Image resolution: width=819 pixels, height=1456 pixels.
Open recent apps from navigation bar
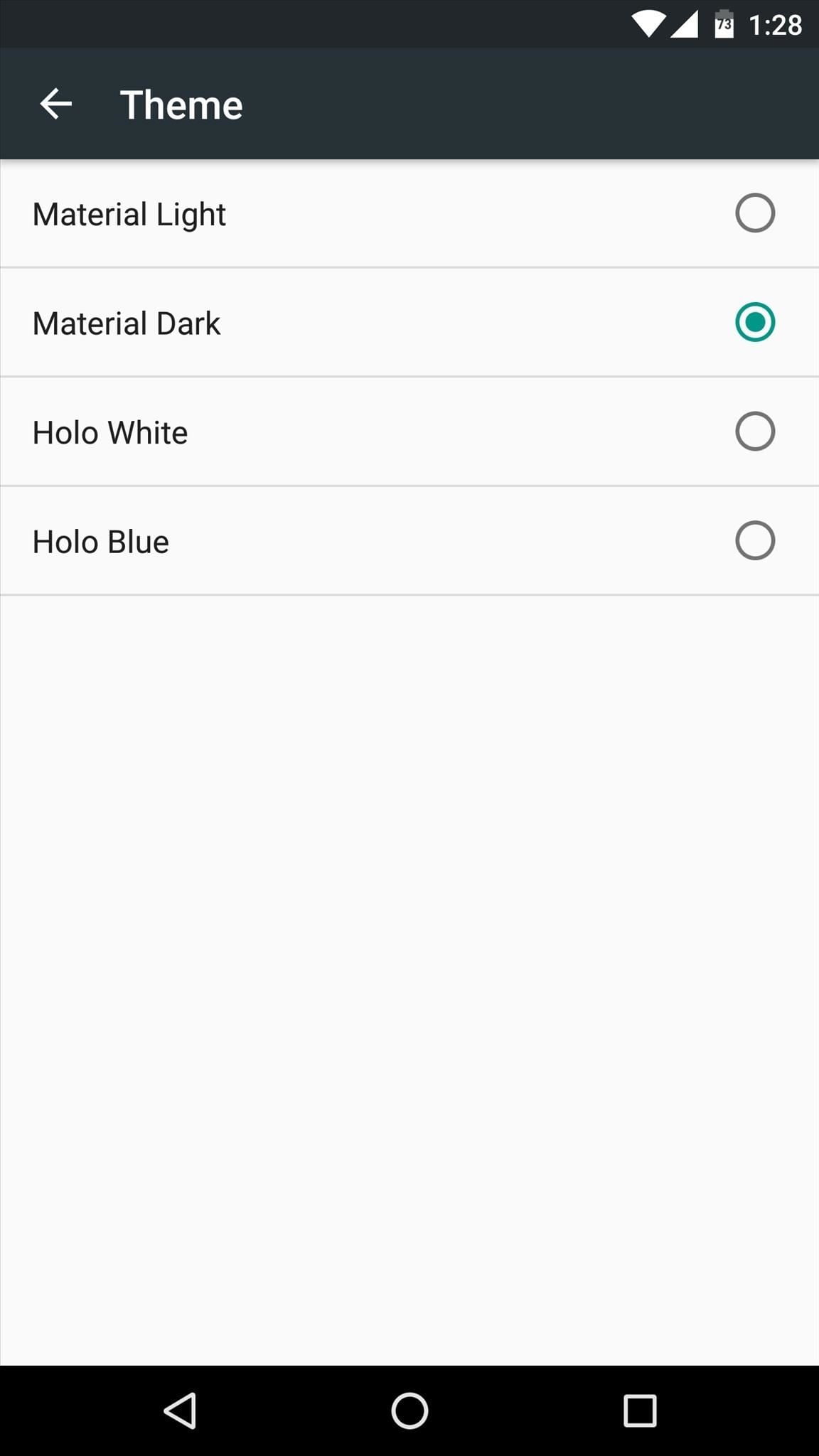coord(639,1410)
